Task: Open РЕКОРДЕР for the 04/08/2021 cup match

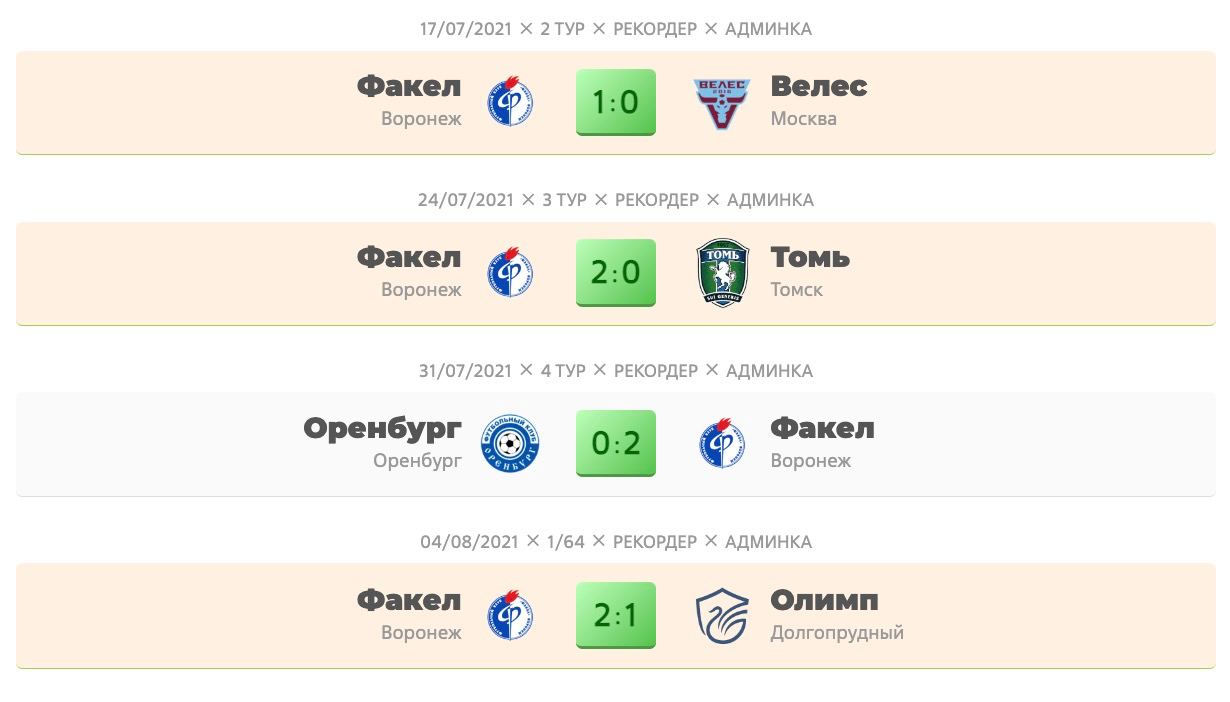Action: pyautogui.click(x=654, y=542)
